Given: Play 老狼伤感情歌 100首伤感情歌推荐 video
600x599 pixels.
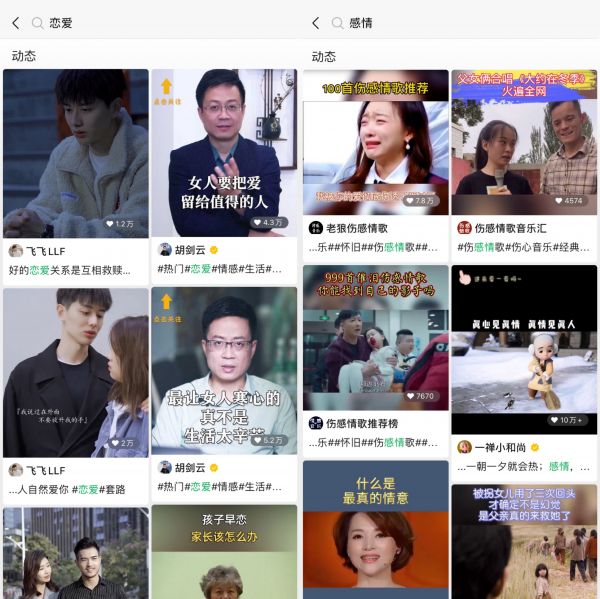Looking at the screenshot, I should tap(376, 142).
